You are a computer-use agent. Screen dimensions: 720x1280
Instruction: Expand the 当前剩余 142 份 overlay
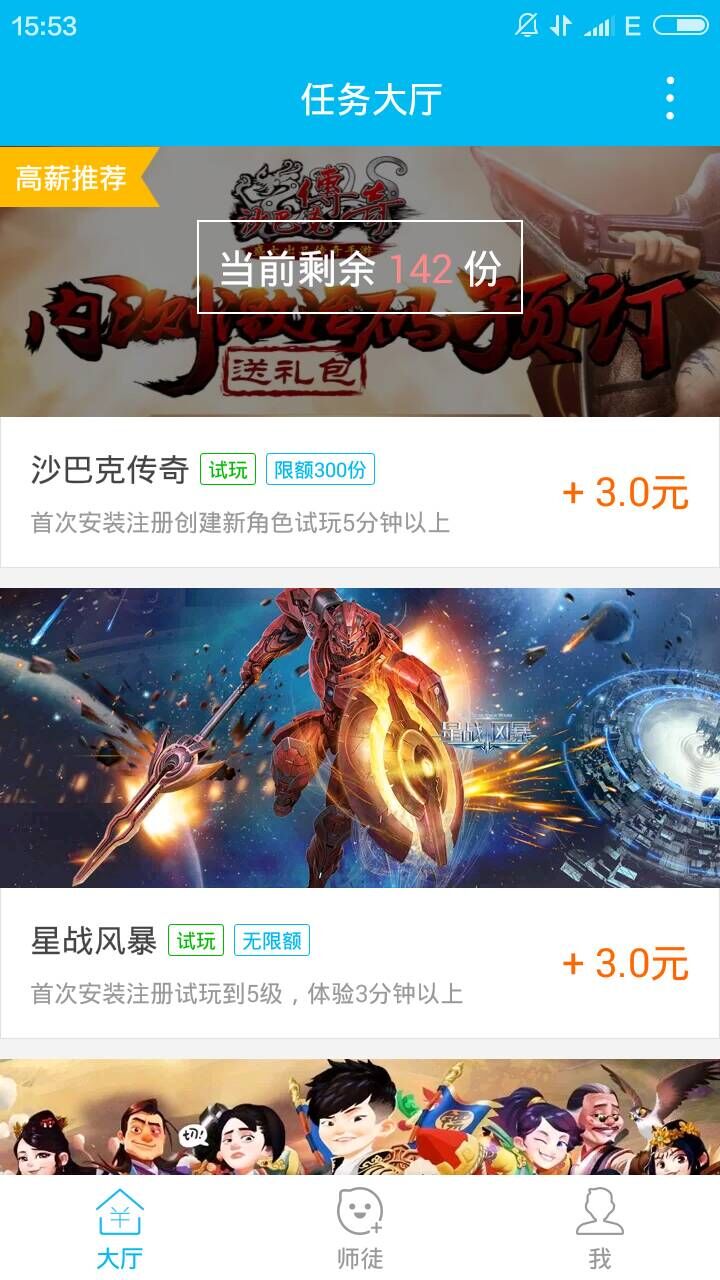[360, 267]
